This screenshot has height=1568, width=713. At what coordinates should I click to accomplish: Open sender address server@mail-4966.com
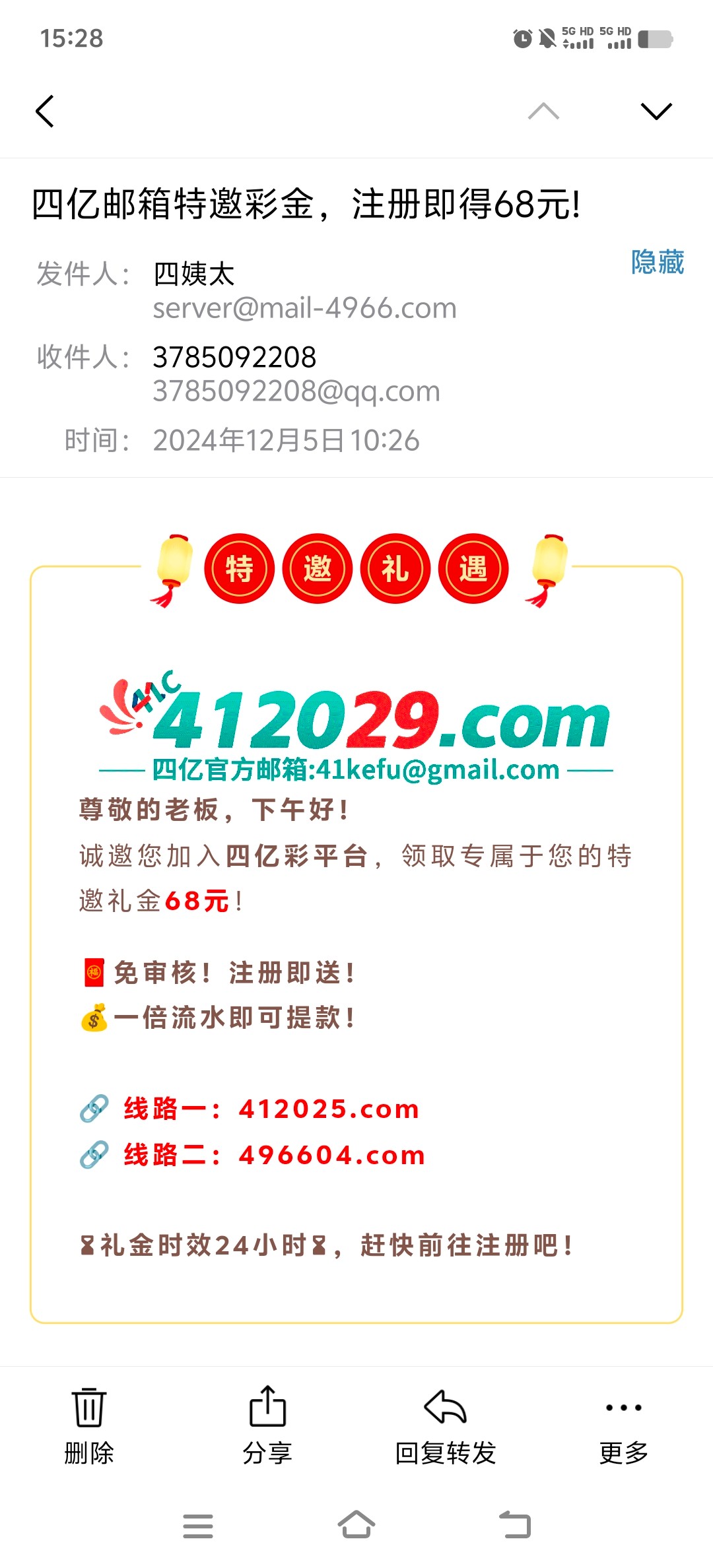click(x=304, y=308)
